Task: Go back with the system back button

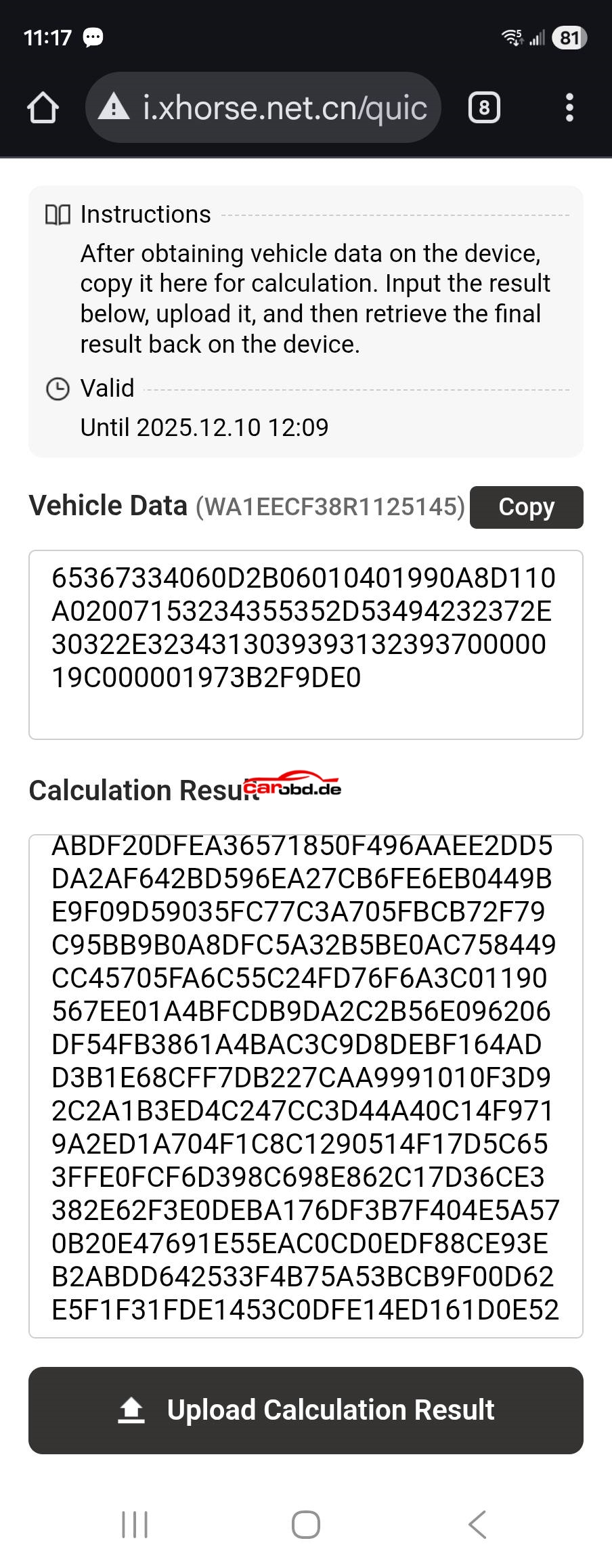Action: 477,1525
